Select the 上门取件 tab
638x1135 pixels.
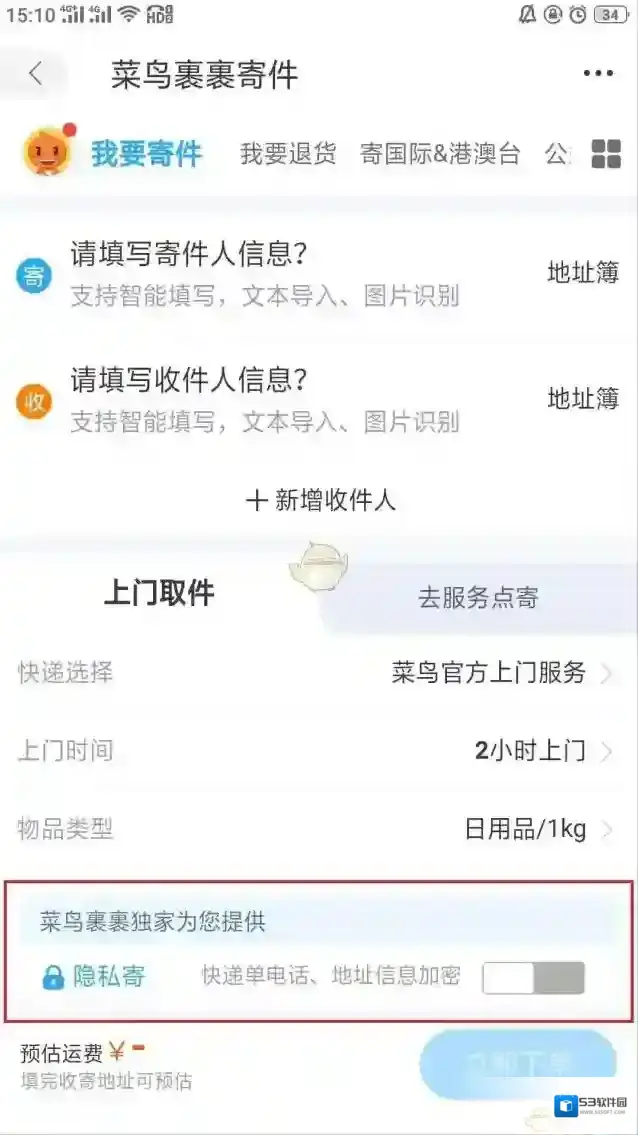[159, 593]
